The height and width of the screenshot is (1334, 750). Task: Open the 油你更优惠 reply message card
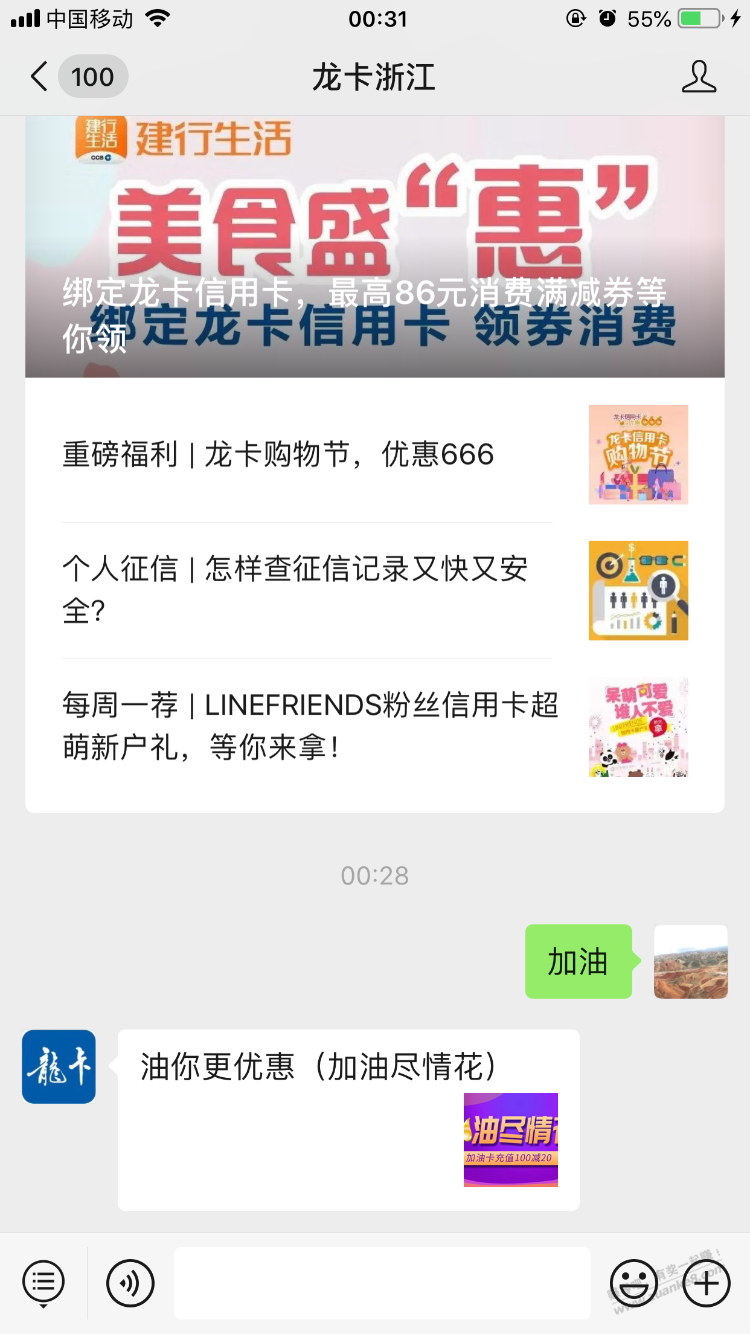pyautogui.click(x=348, y=1120)
